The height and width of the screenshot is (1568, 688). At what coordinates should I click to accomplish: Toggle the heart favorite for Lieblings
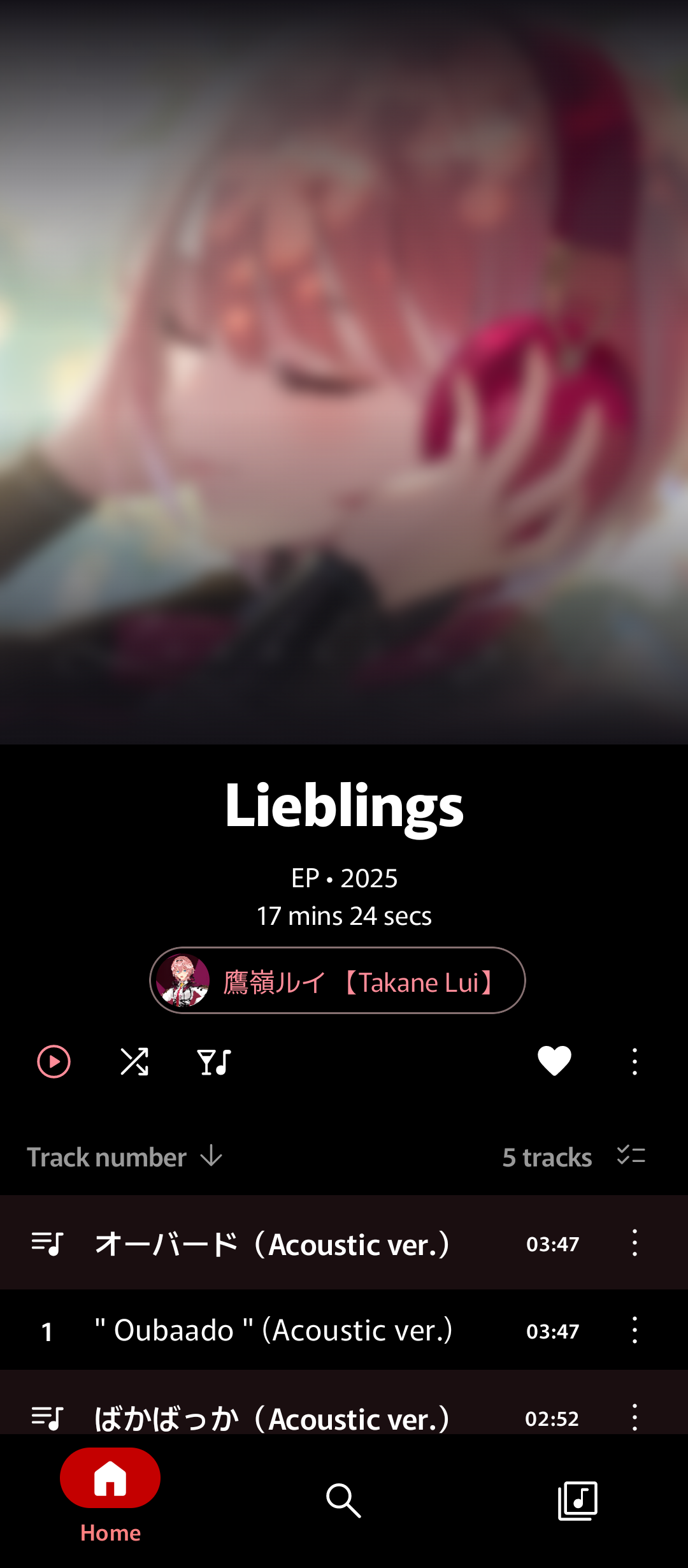554,1062
